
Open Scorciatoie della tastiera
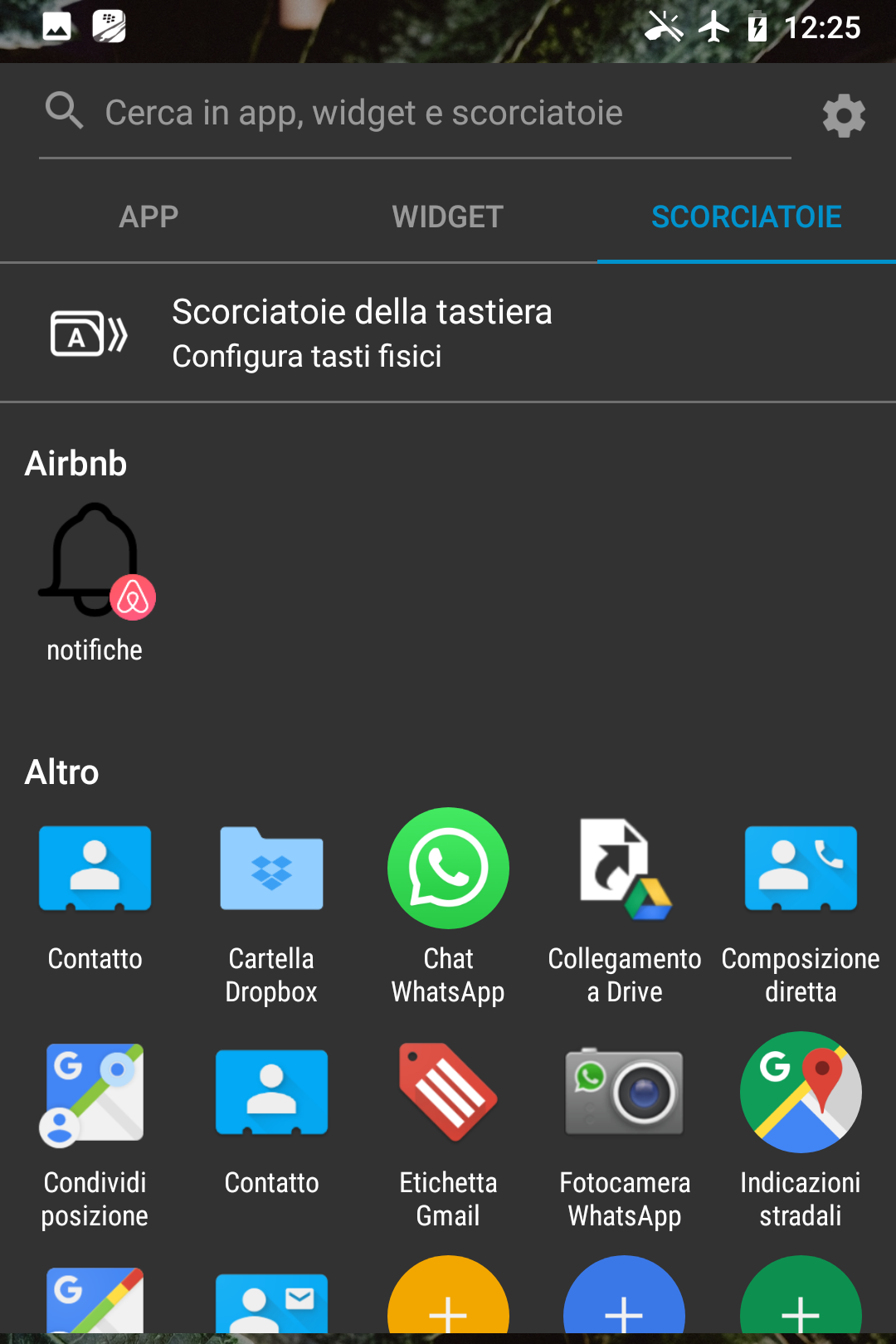448,334
